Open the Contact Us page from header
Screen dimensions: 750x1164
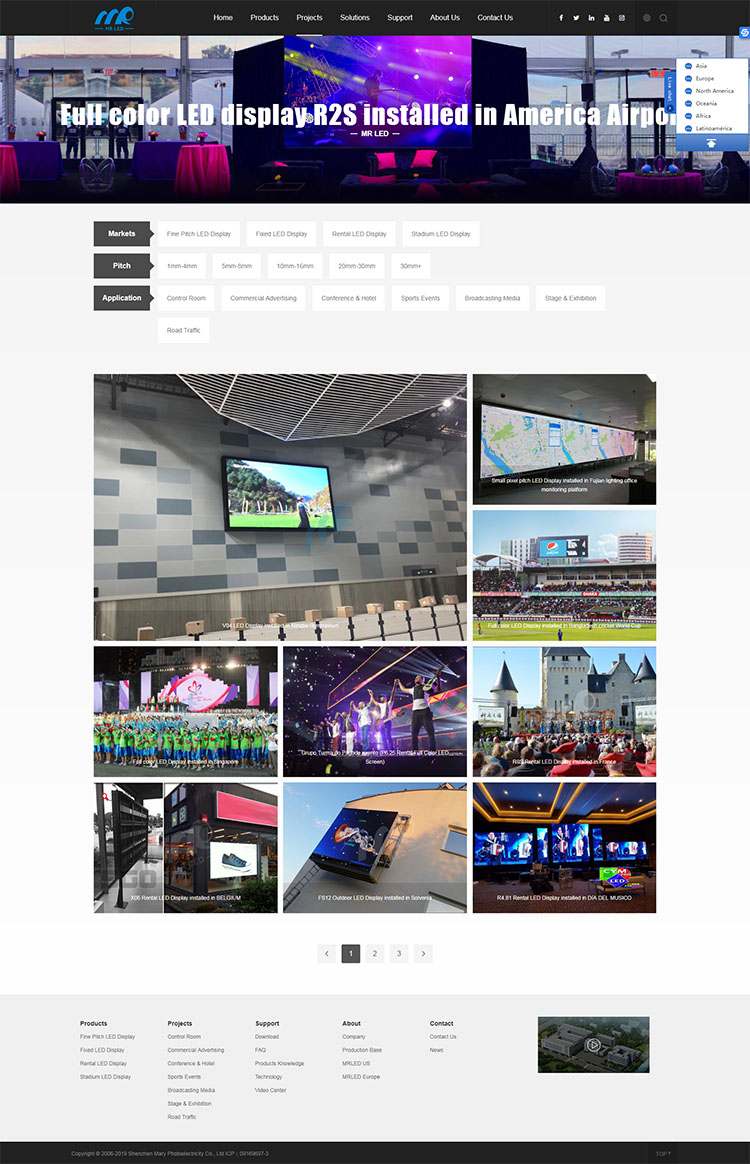pos(495,18)
